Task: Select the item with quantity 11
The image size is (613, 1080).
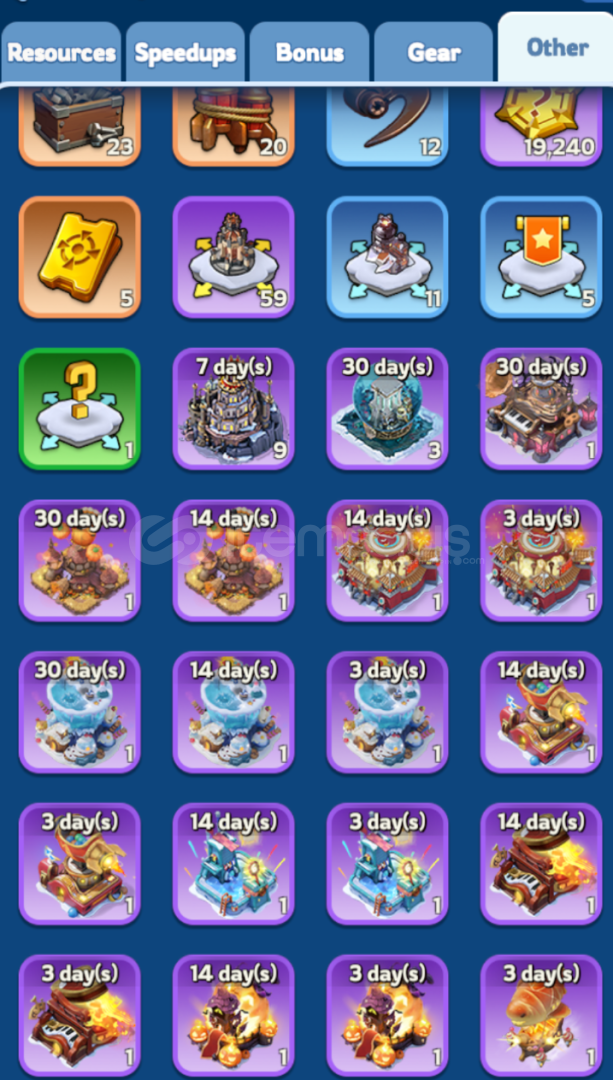Action: tap(387, 257)
